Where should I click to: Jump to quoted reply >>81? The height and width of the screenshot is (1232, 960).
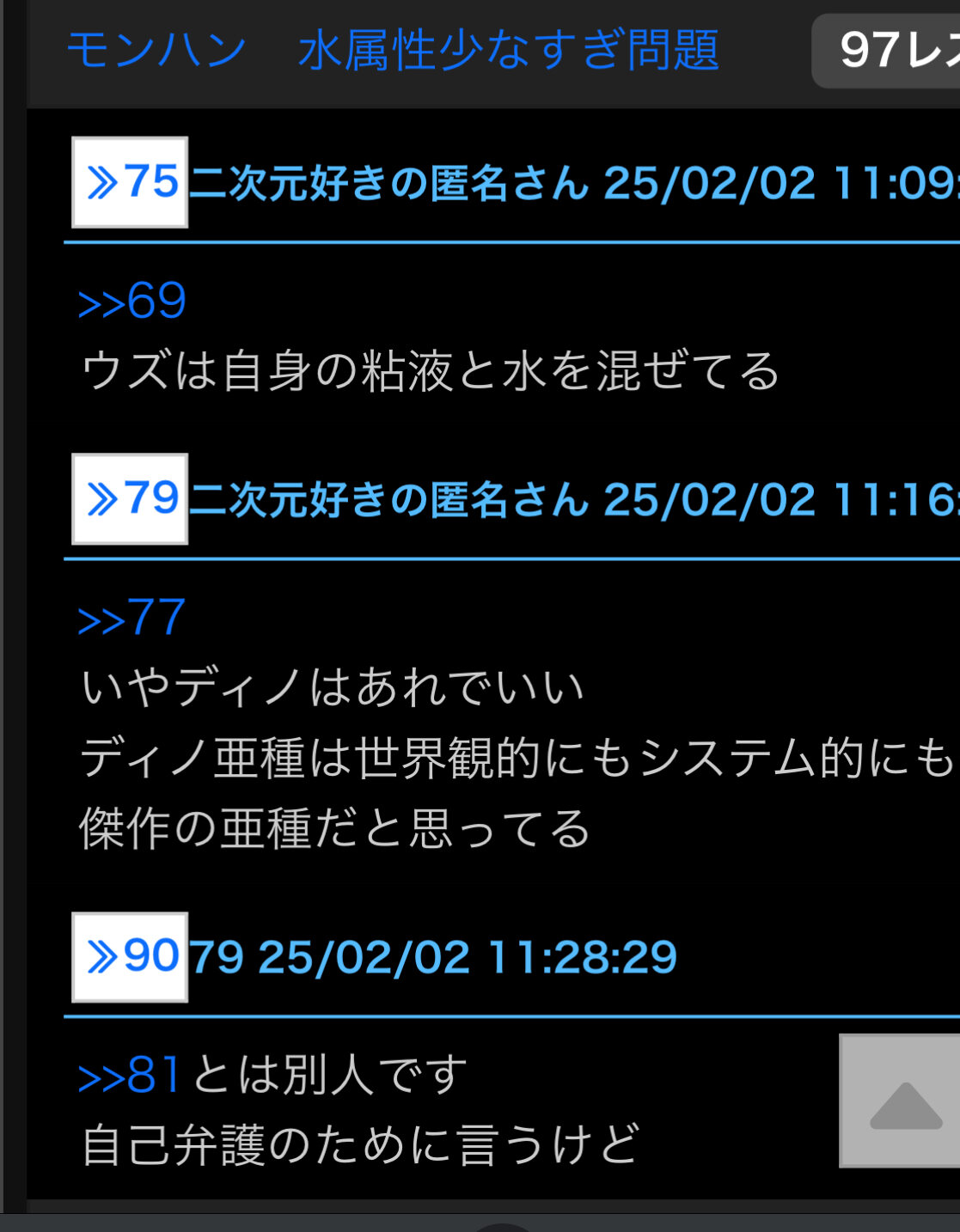(x=129, y=1075)
